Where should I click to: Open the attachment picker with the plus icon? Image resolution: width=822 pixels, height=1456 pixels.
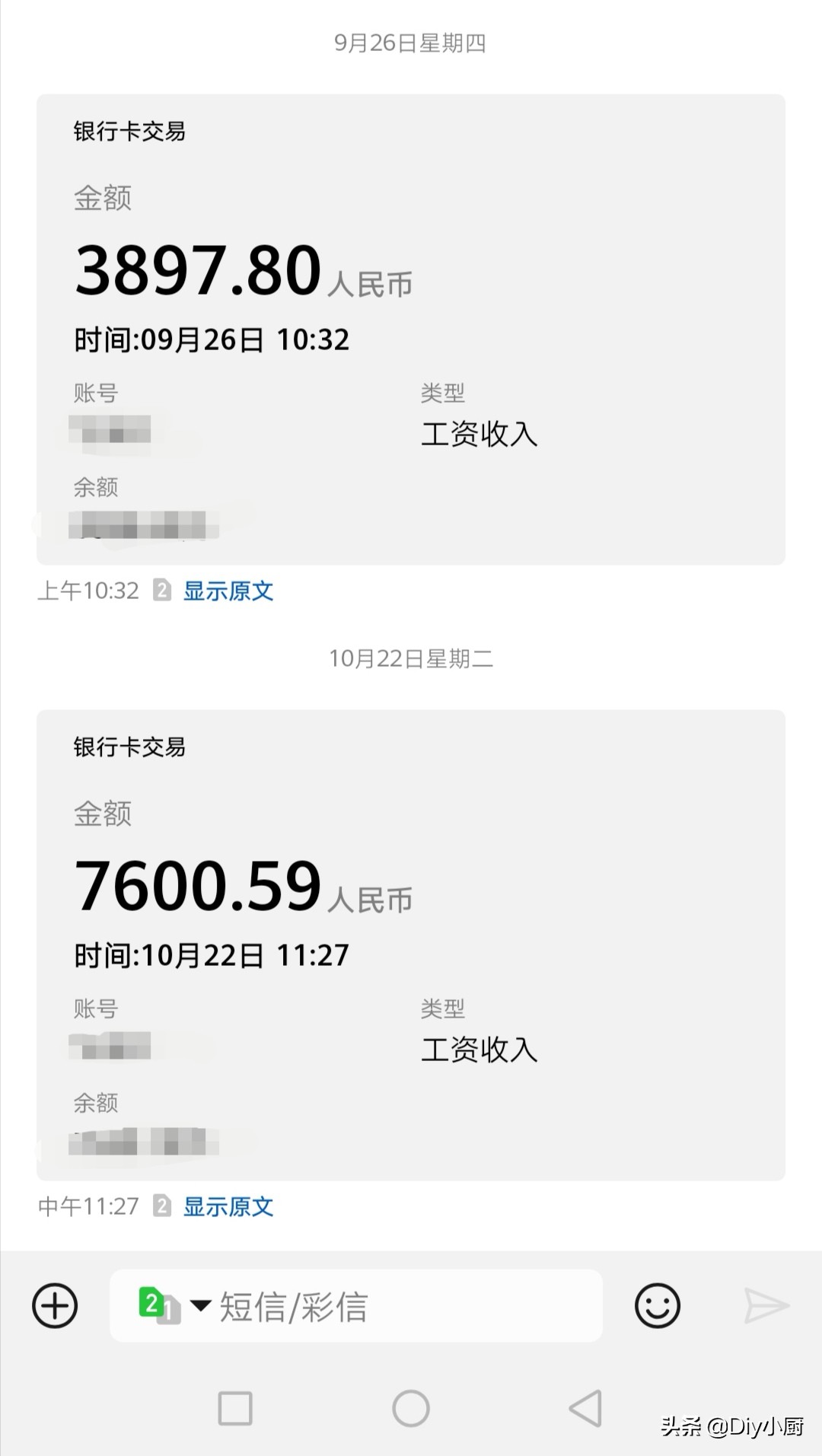point(54,1305)
